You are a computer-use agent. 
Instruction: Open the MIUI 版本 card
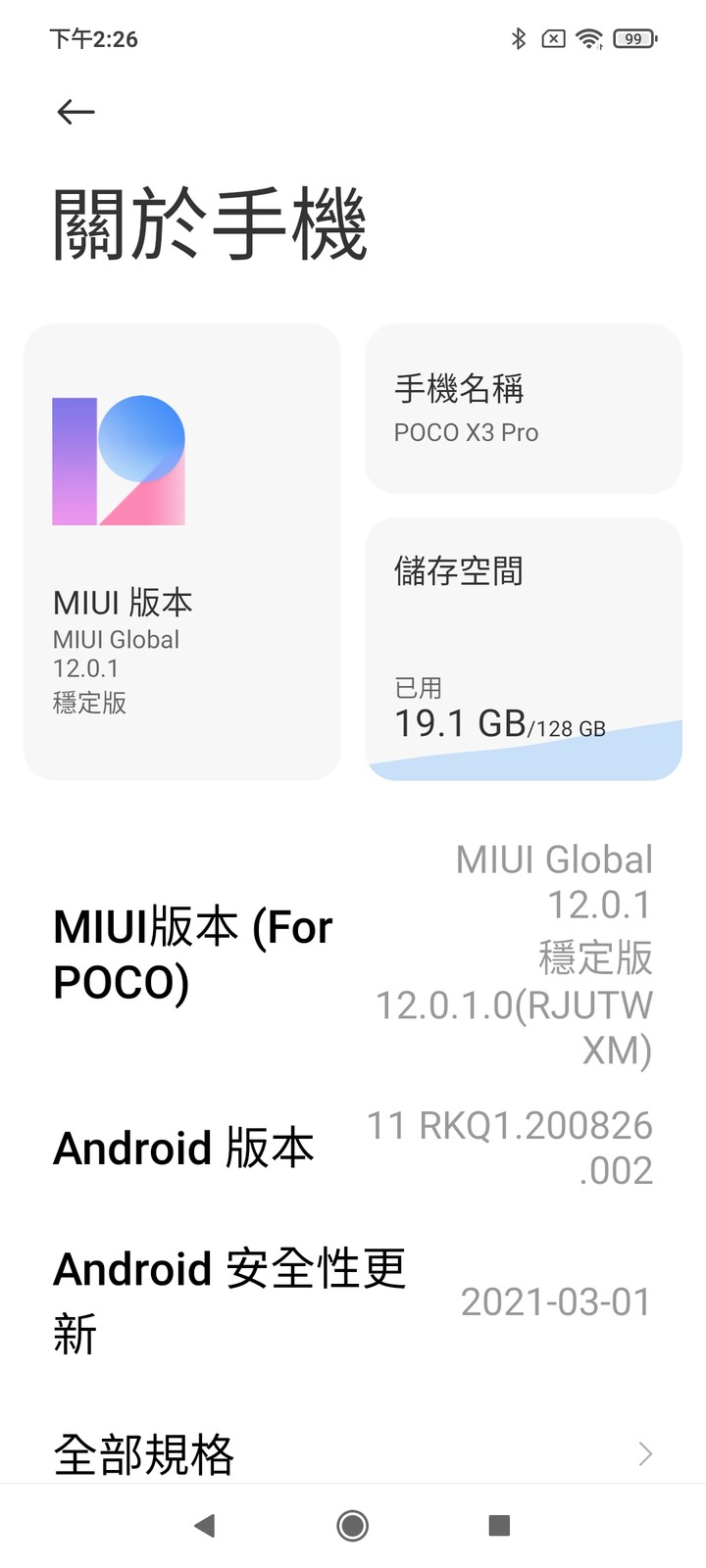click(x=182, y=552)
